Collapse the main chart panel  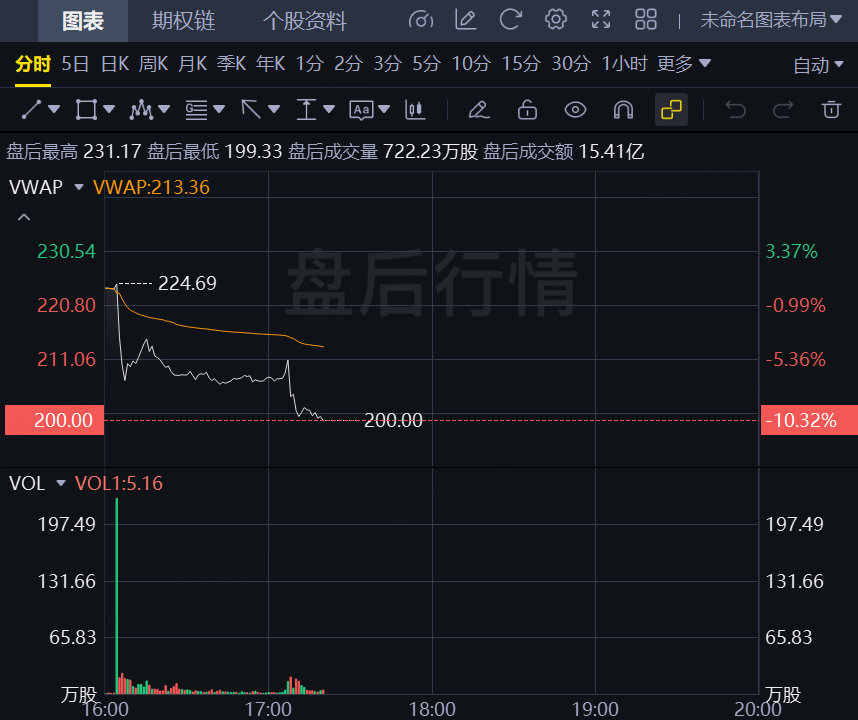click(x=24, y=217)
